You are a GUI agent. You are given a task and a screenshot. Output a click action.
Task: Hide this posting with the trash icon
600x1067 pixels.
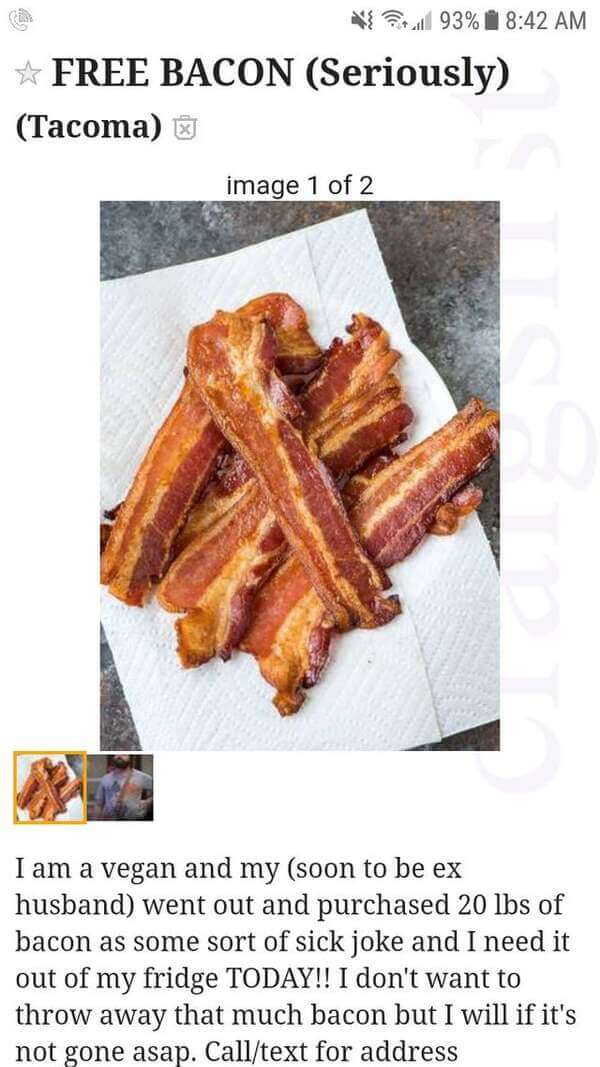186,127
